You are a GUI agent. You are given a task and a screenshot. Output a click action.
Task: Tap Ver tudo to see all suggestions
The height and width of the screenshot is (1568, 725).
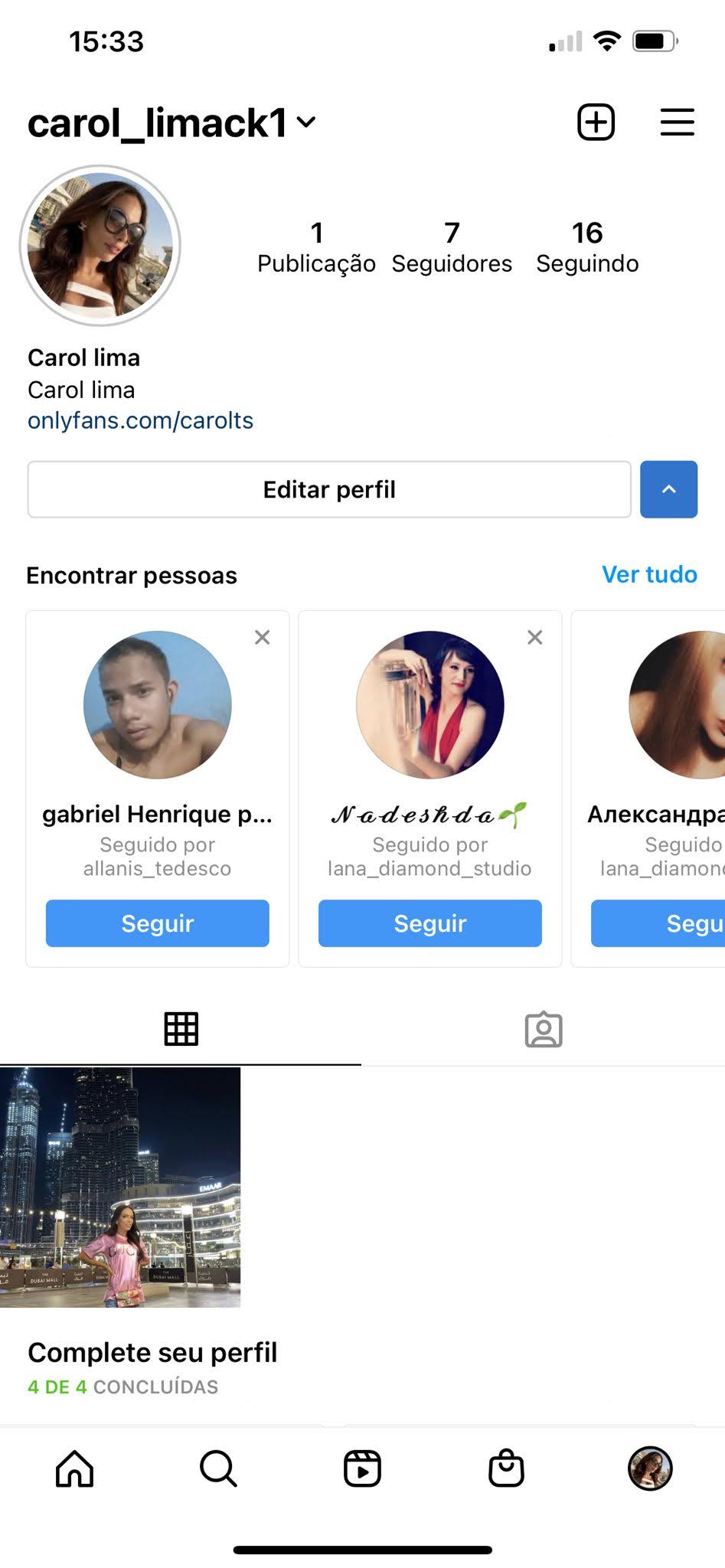click(649, 574)
